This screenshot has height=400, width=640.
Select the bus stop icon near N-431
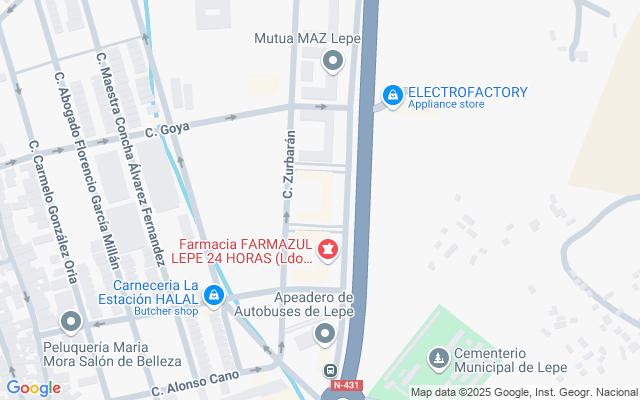pyautogui.click(x=330, y=371)
